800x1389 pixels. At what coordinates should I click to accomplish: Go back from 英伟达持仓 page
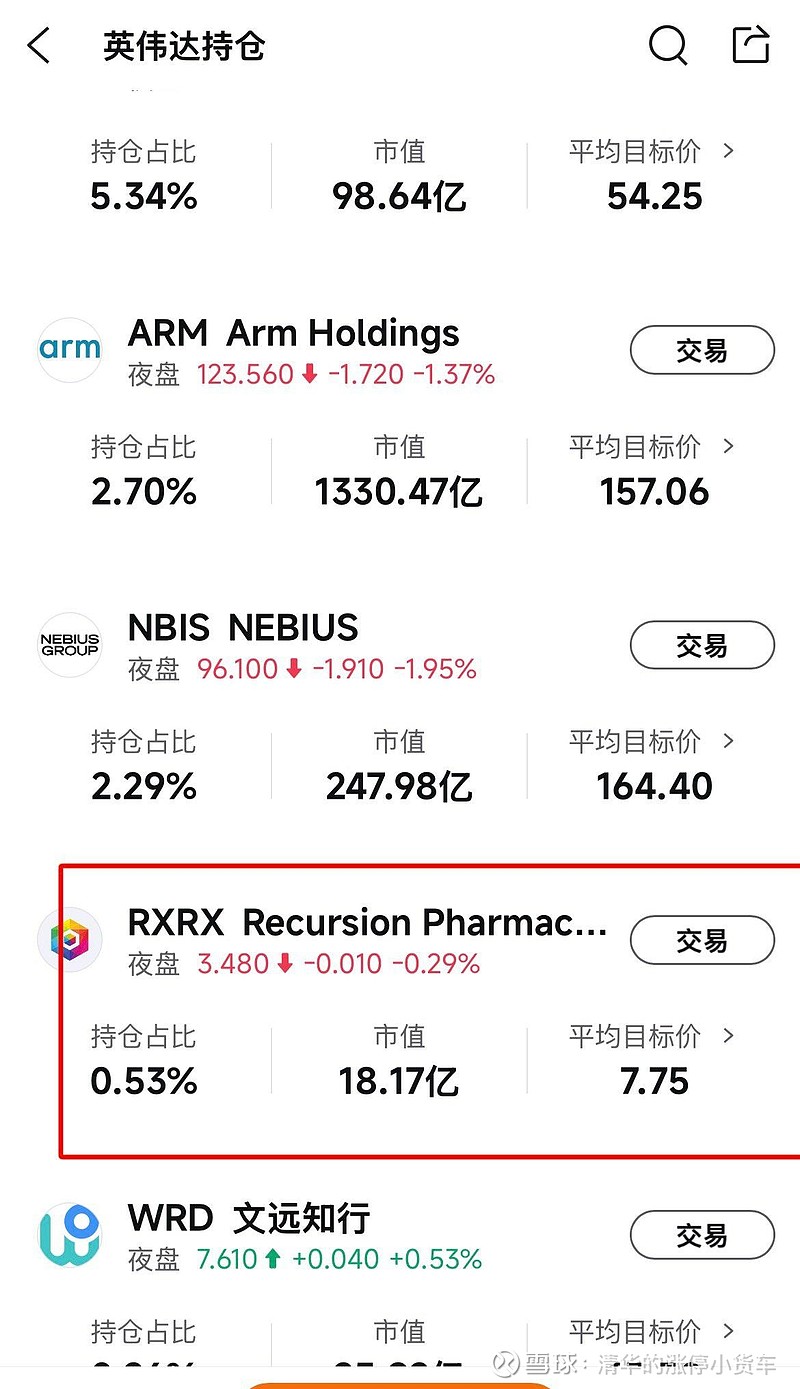pyautogui.click(x=39, y=46)
